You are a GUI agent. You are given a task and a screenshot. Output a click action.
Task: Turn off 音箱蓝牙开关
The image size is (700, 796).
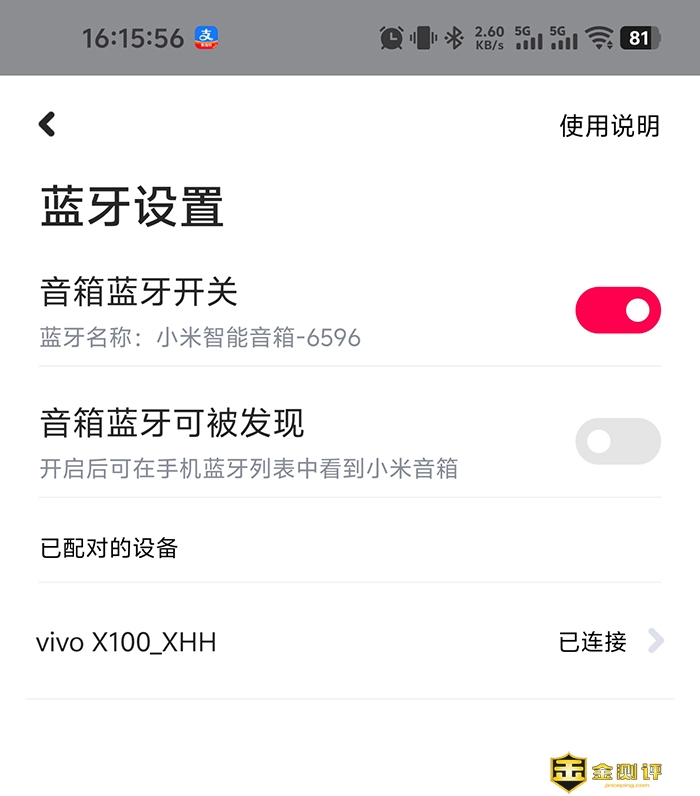[x=618, y=310]
